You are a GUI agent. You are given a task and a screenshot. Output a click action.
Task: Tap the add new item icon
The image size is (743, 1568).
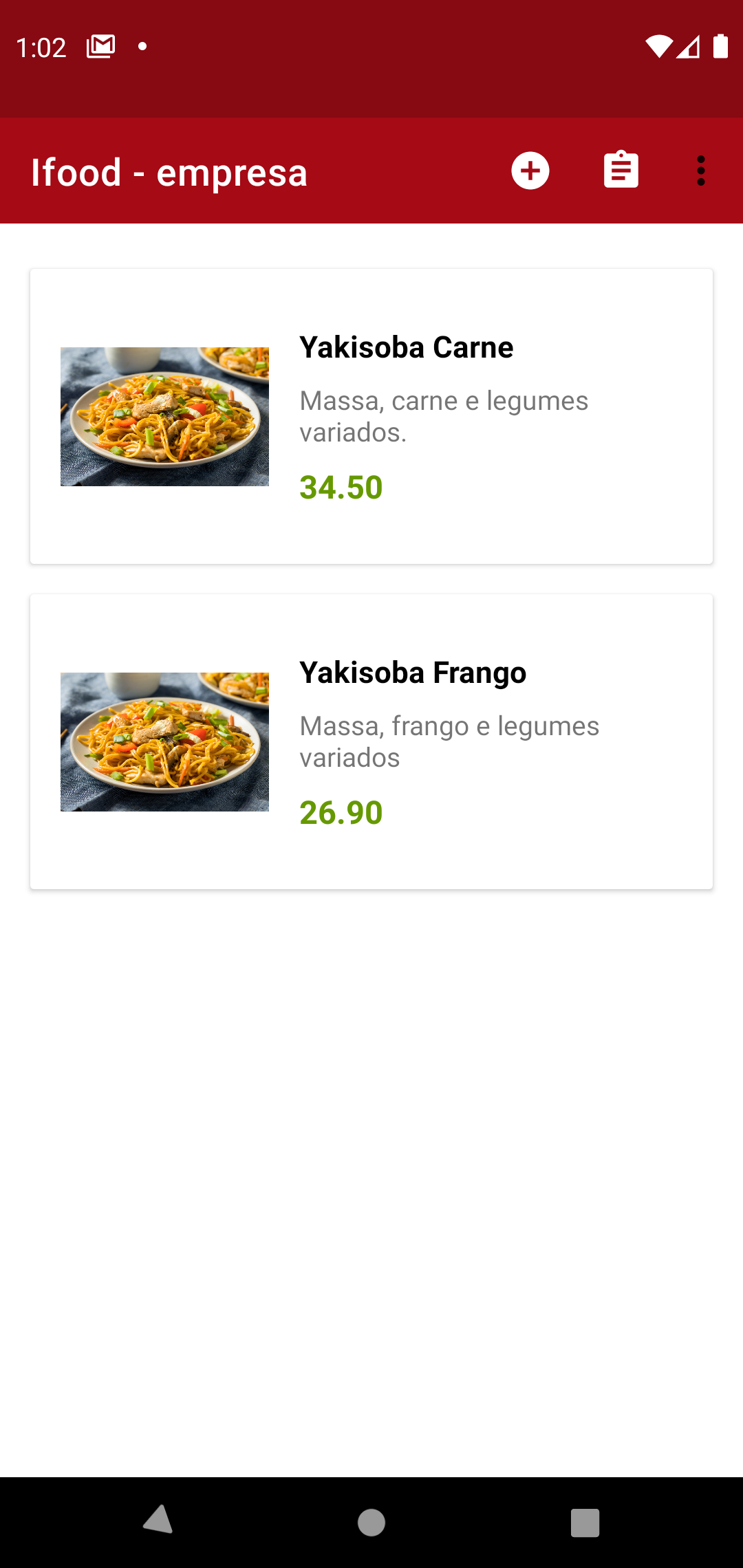(x=530, y=171)
